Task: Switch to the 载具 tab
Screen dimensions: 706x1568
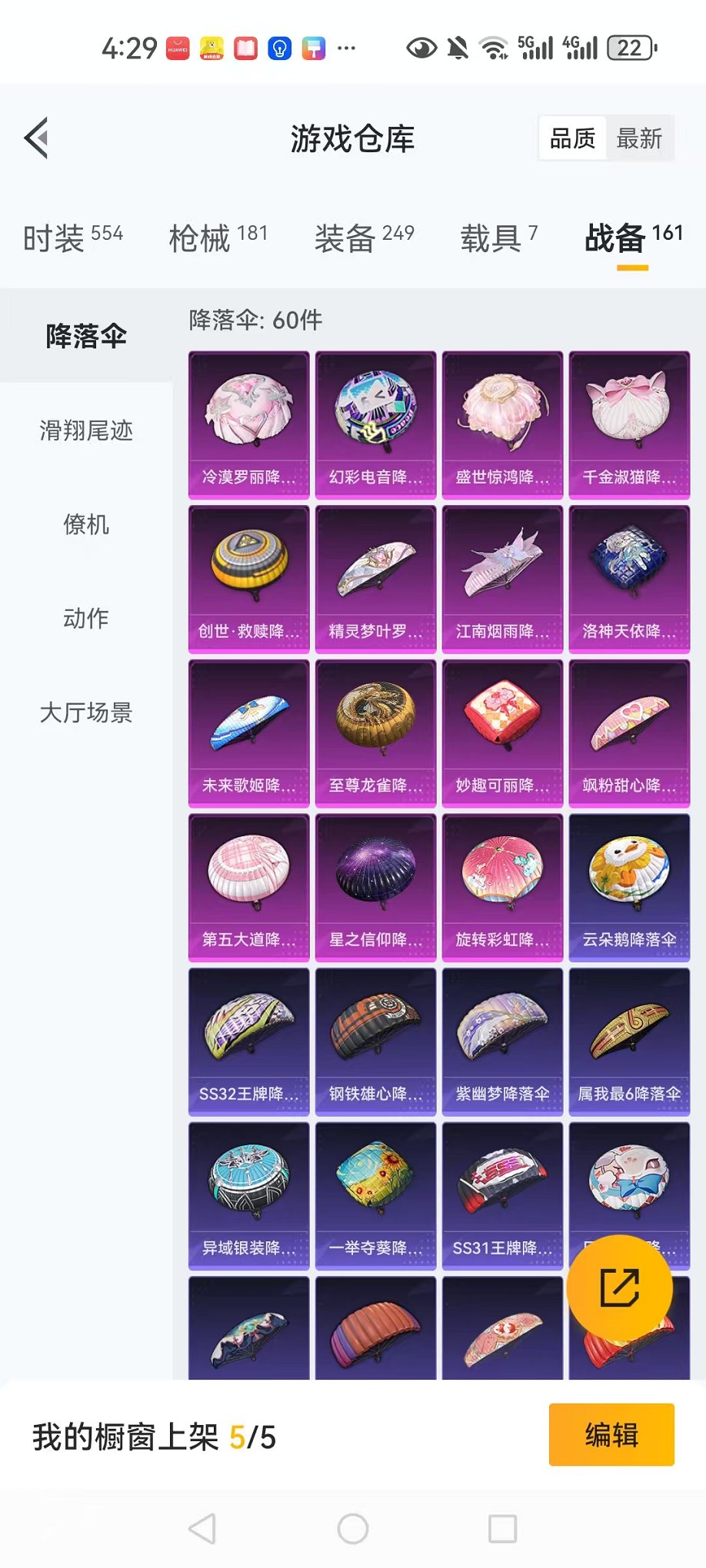Action: click(x=499, y=238)
